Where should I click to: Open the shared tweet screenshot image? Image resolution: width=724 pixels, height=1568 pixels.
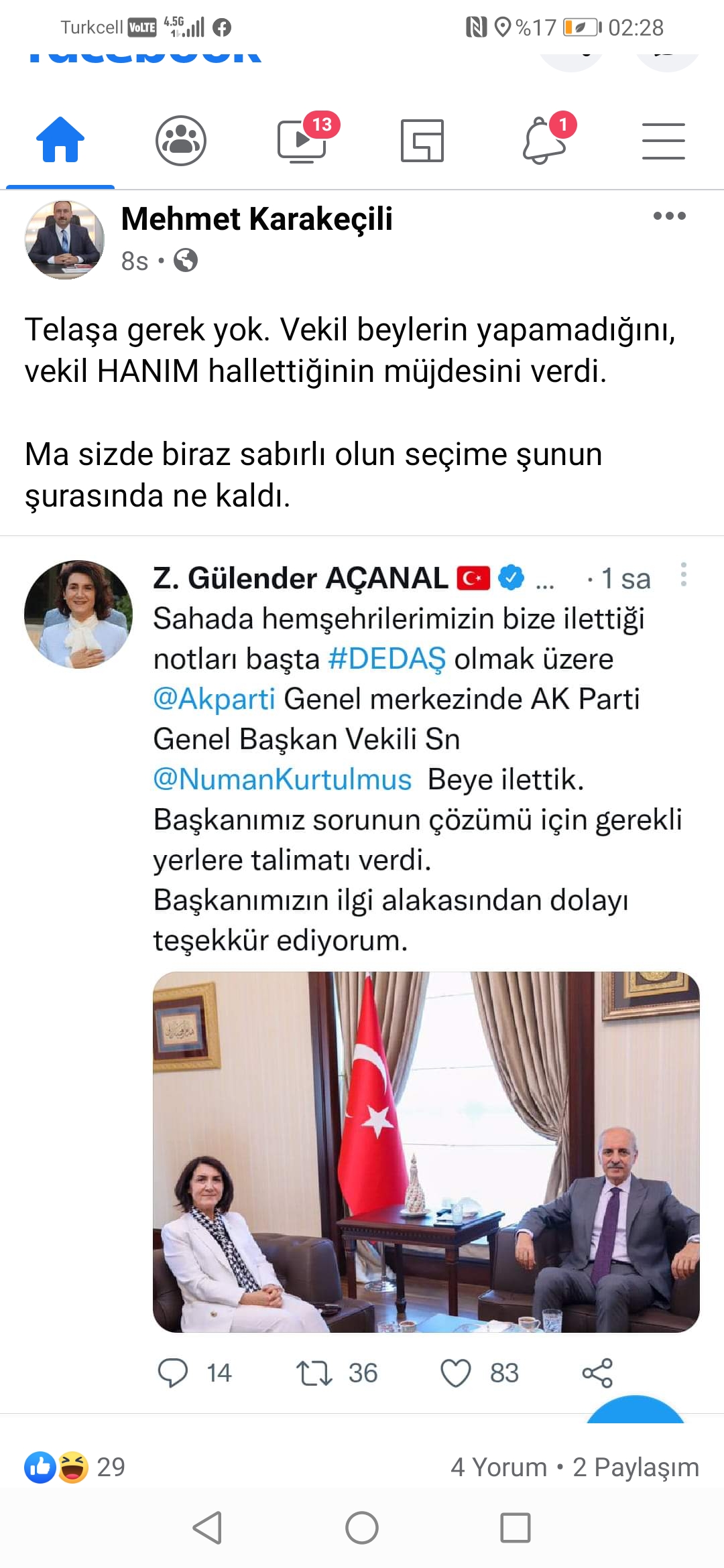point(362,972)
